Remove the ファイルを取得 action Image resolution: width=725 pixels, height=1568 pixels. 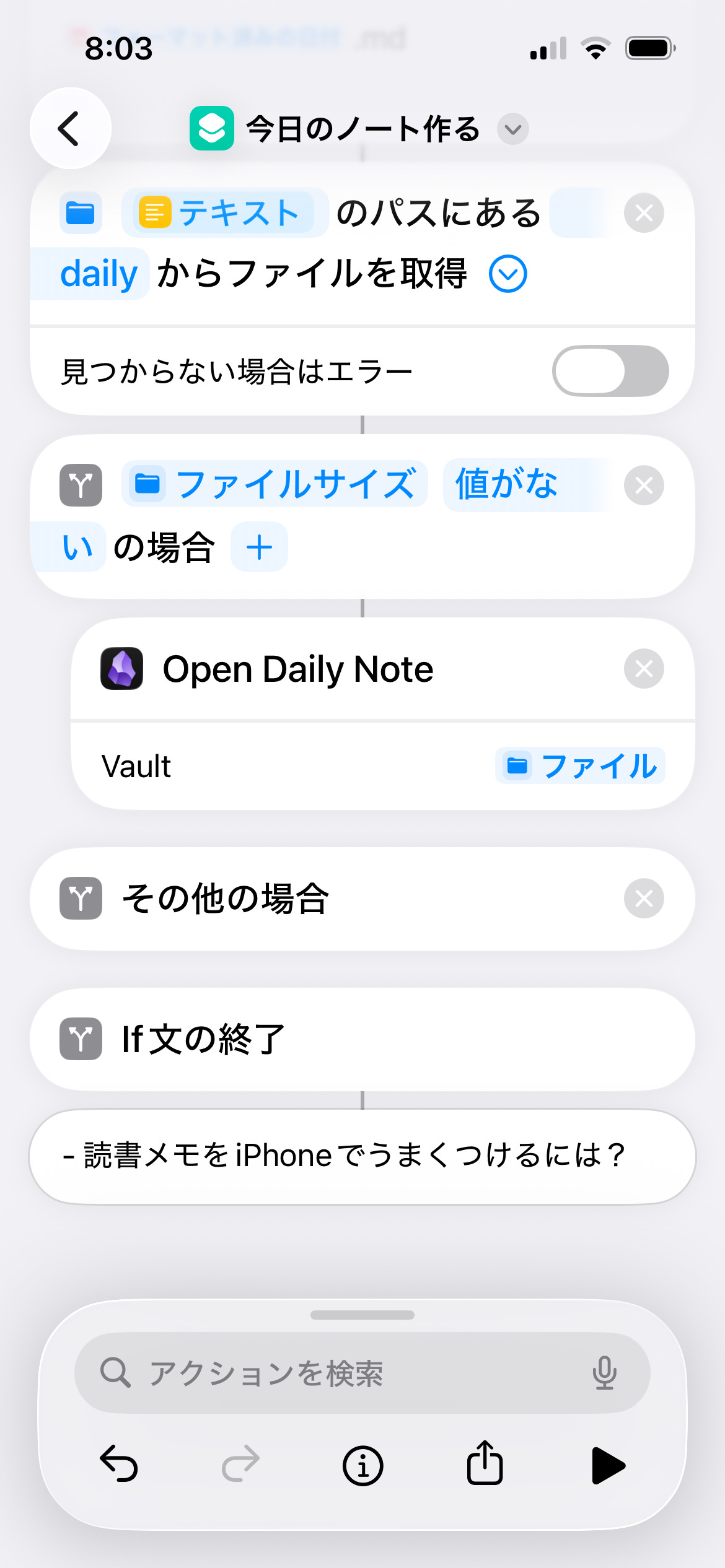[644, 213]
